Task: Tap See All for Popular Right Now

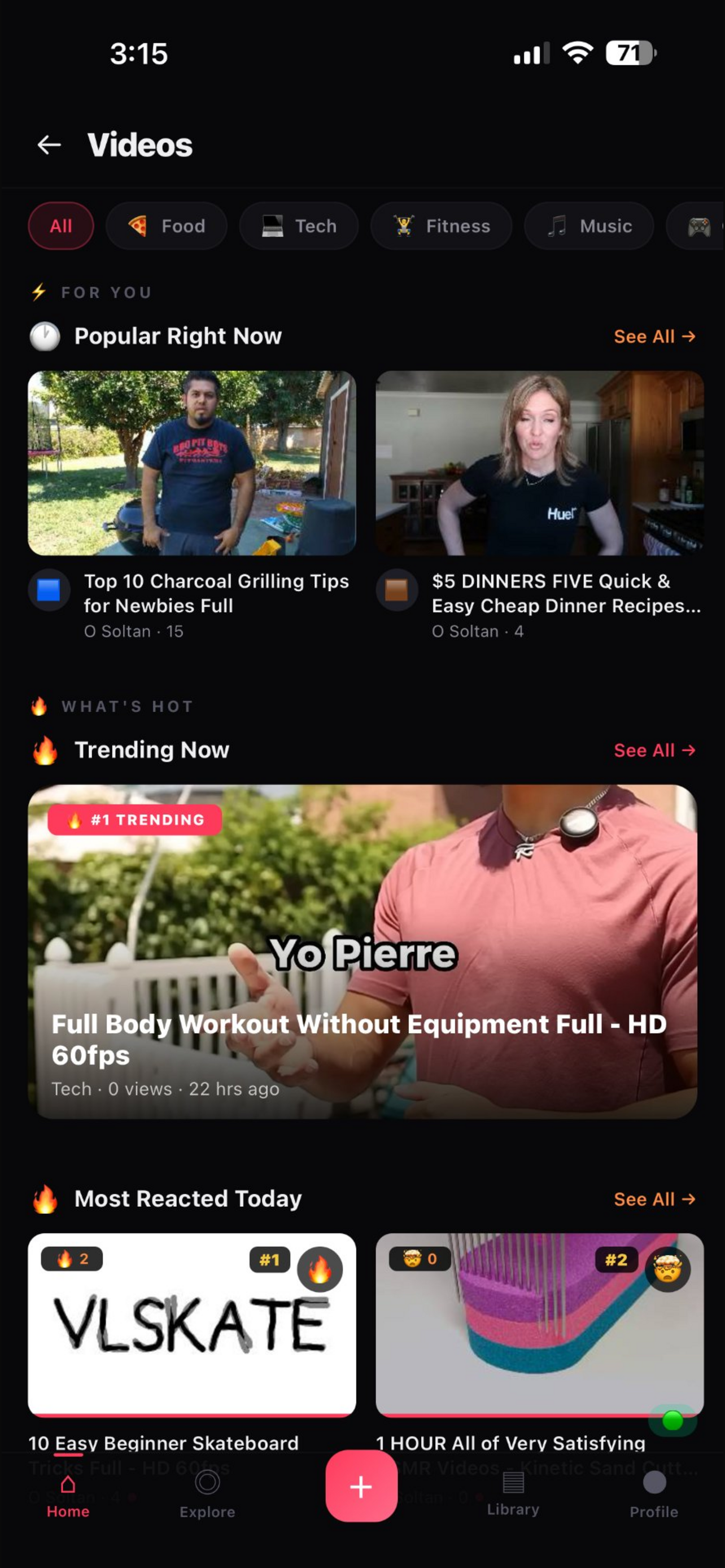Action: click(654, 336)
